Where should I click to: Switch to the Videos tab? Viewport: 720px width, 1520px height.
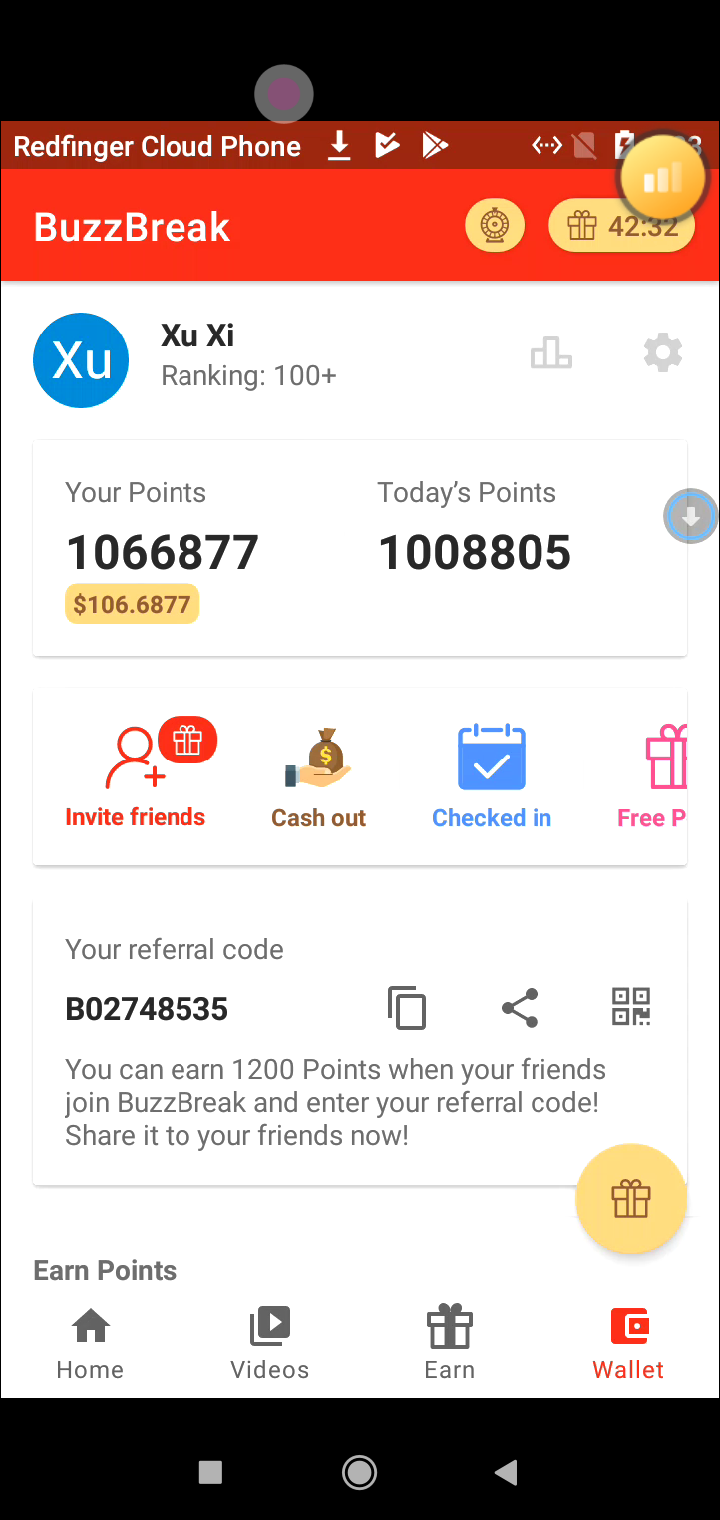[x=269, y=1344]
